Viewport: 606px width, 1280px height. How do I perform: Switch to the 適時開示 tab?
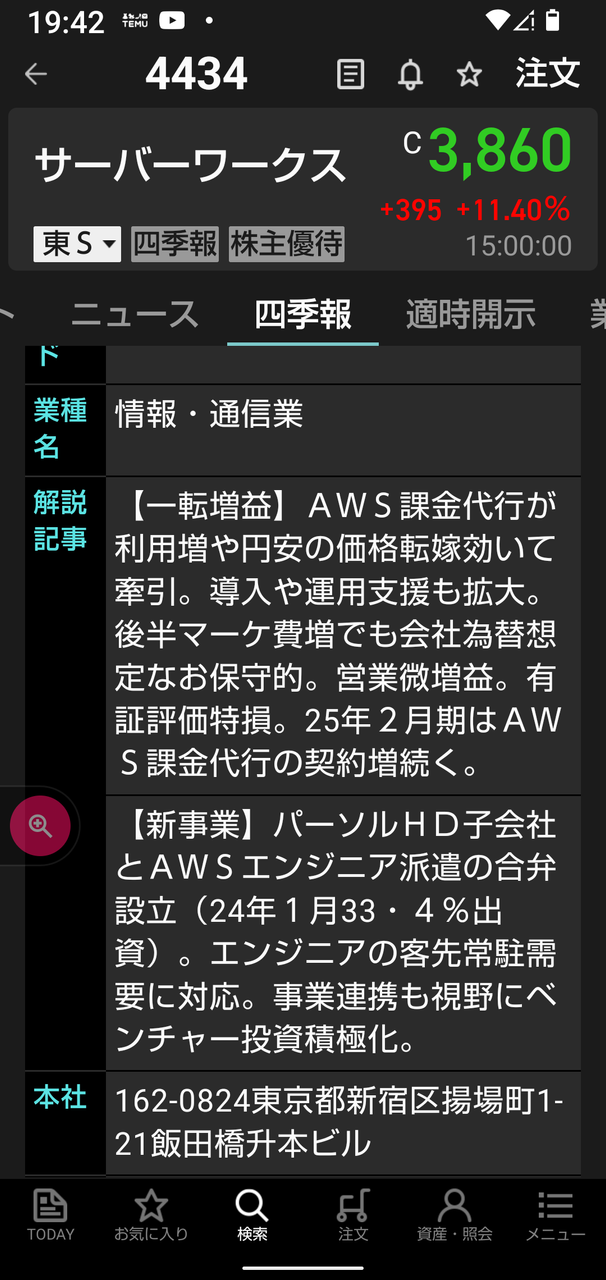470,315
